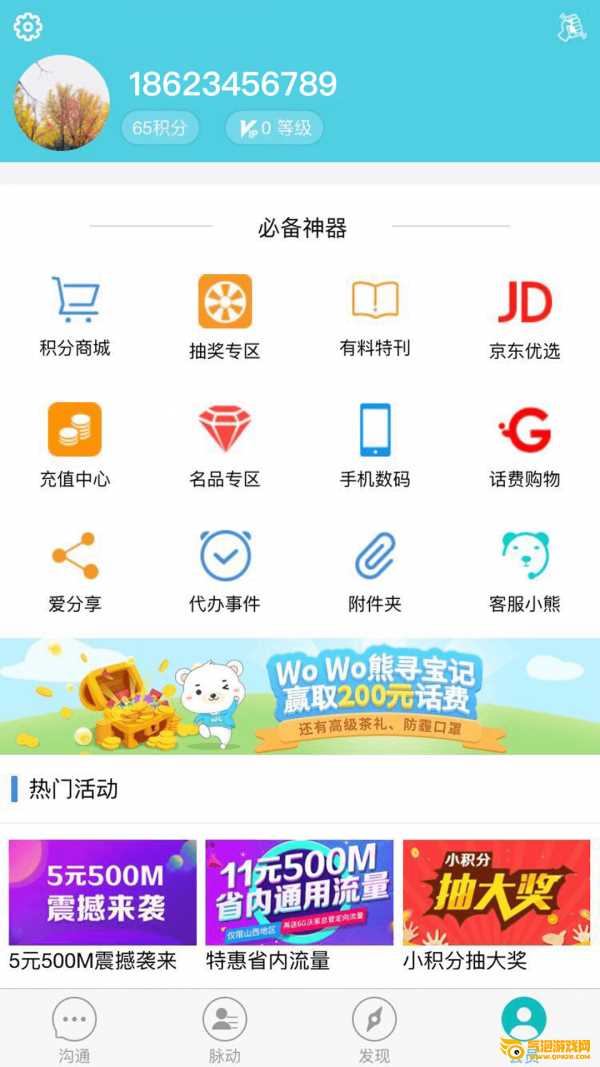Open the profile avatar photo
The height and width of the screenshot is (1067, 600).
coord(62,103)
